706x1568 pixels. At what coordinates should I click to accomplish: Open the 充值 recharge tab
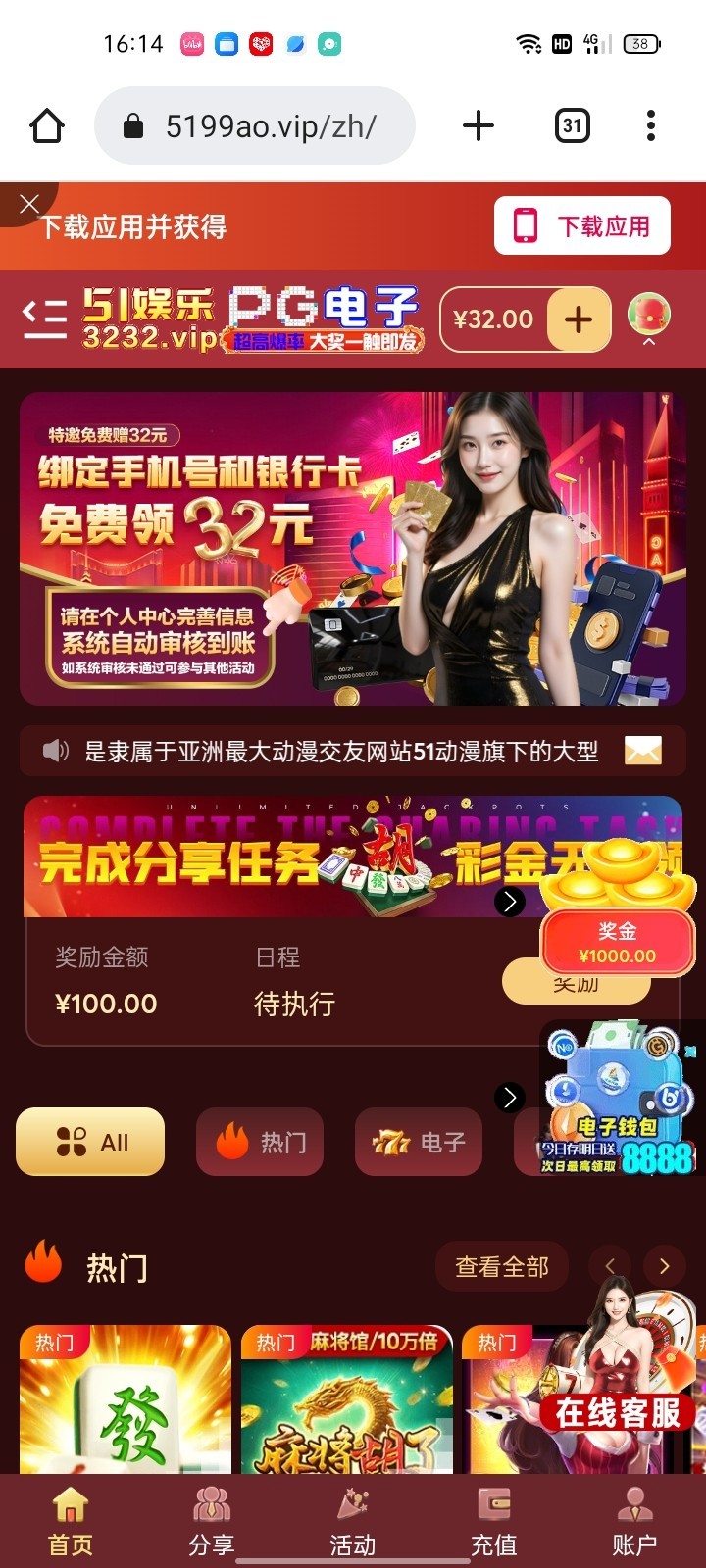click(494, 1522)
